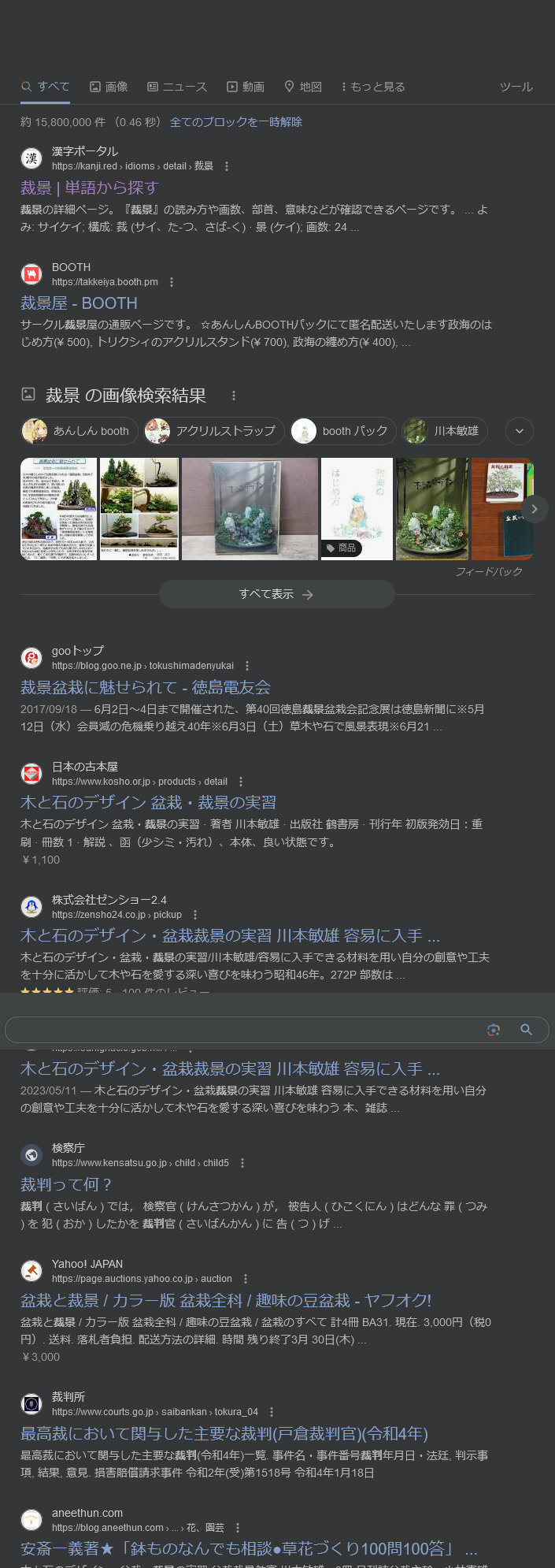Switch to the 画像 tab

click(109, 87)
